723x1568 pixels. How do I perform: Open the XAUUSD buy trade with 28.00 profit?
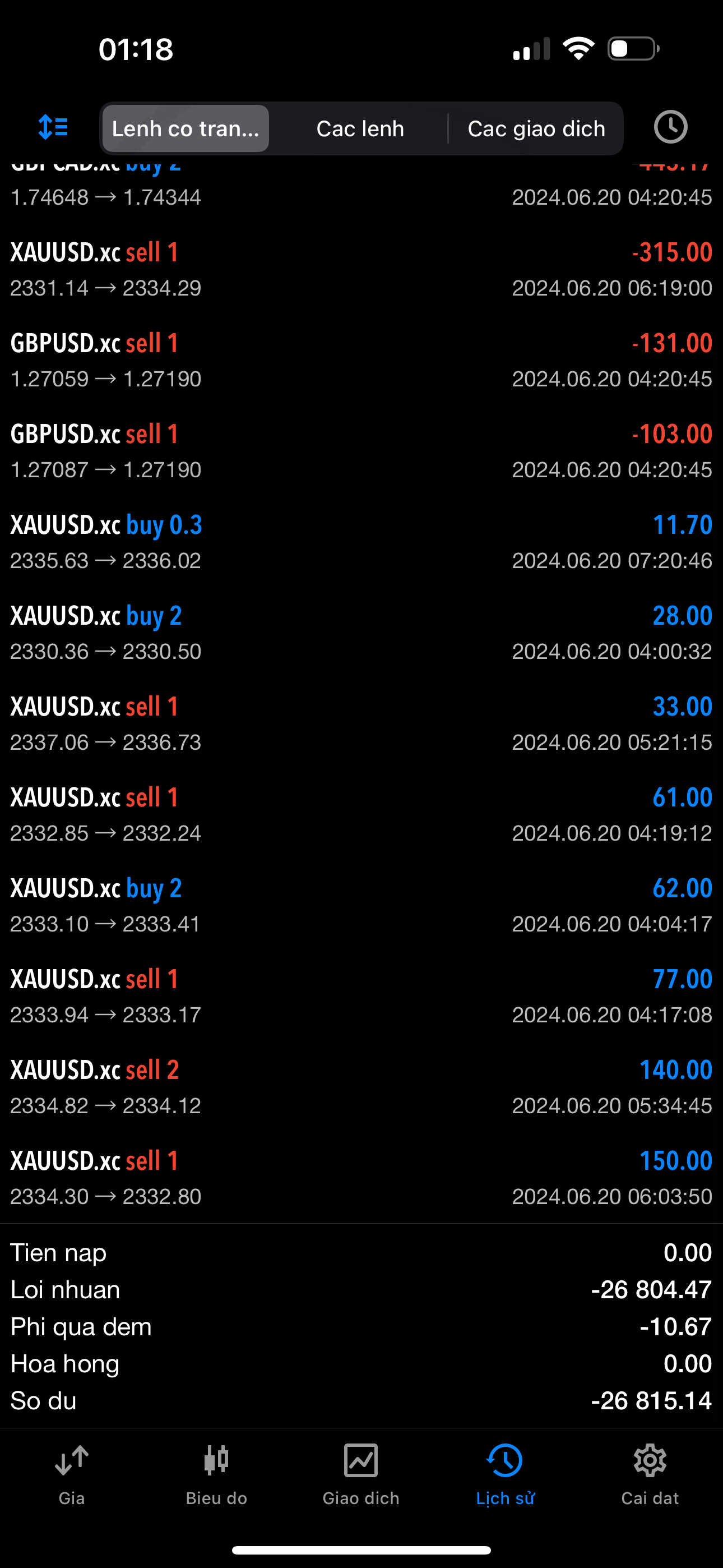(x=361, y=633)
